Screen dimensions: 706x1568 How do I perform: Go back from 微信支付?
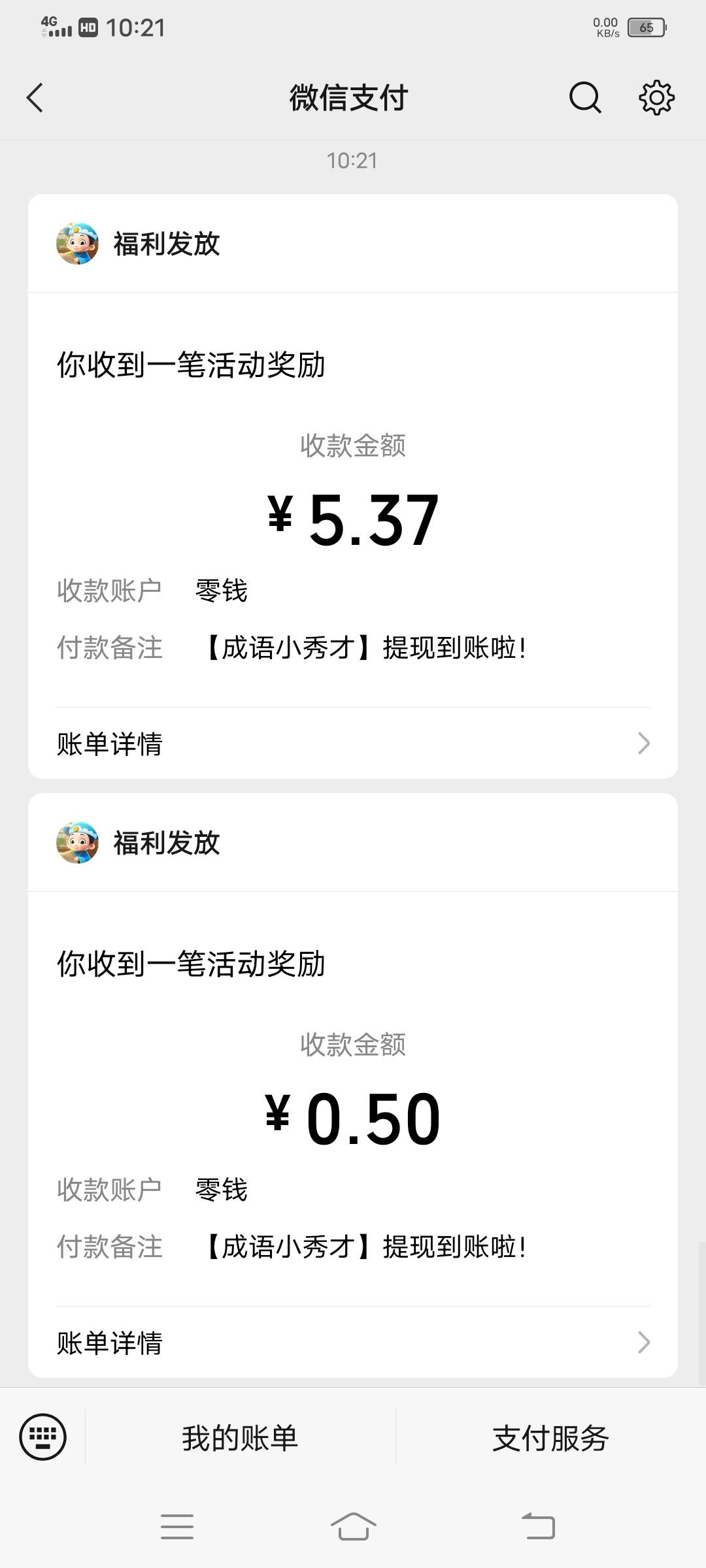pos(35,98)
